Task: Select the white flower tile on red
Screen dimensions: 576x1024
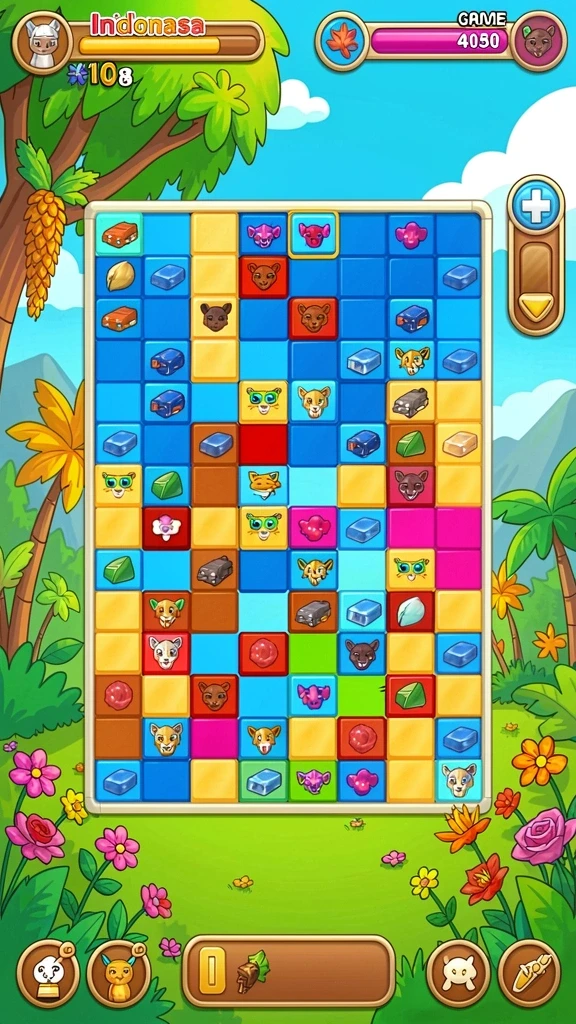Action: pos(166,528)
